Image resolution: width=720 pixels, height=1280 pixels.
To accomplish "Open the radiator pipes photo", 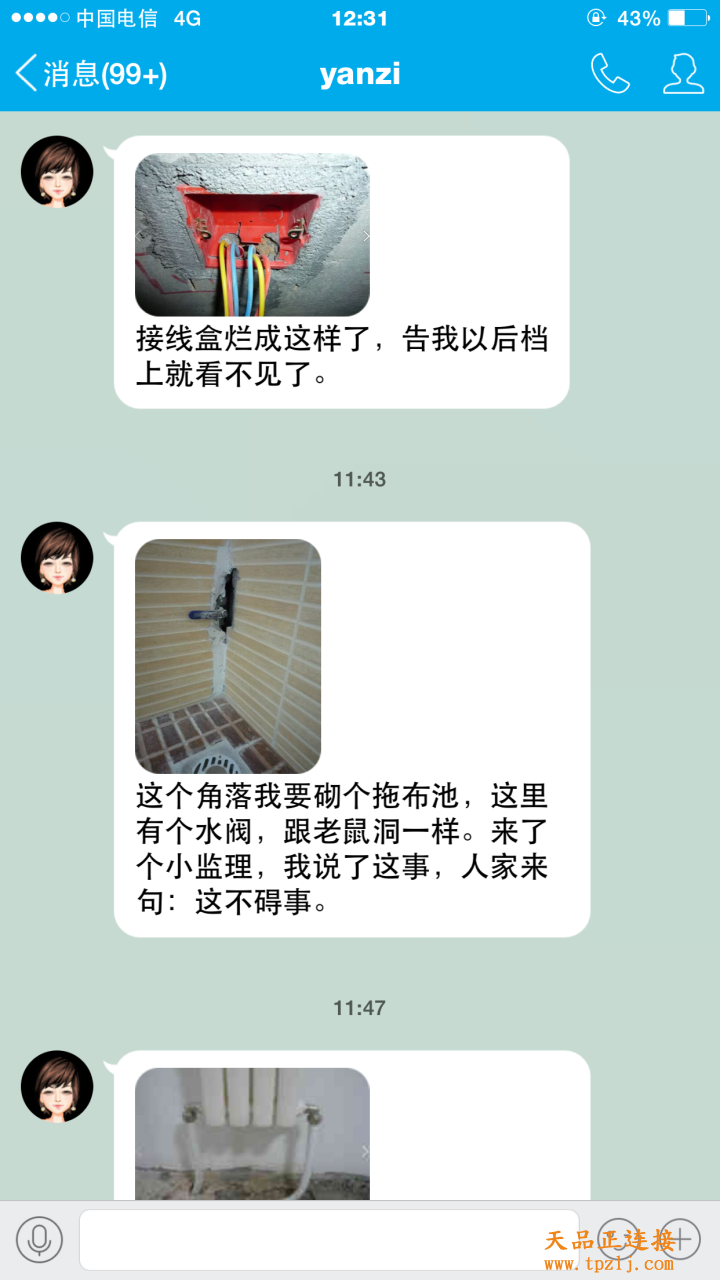I will coord(252,1133).
